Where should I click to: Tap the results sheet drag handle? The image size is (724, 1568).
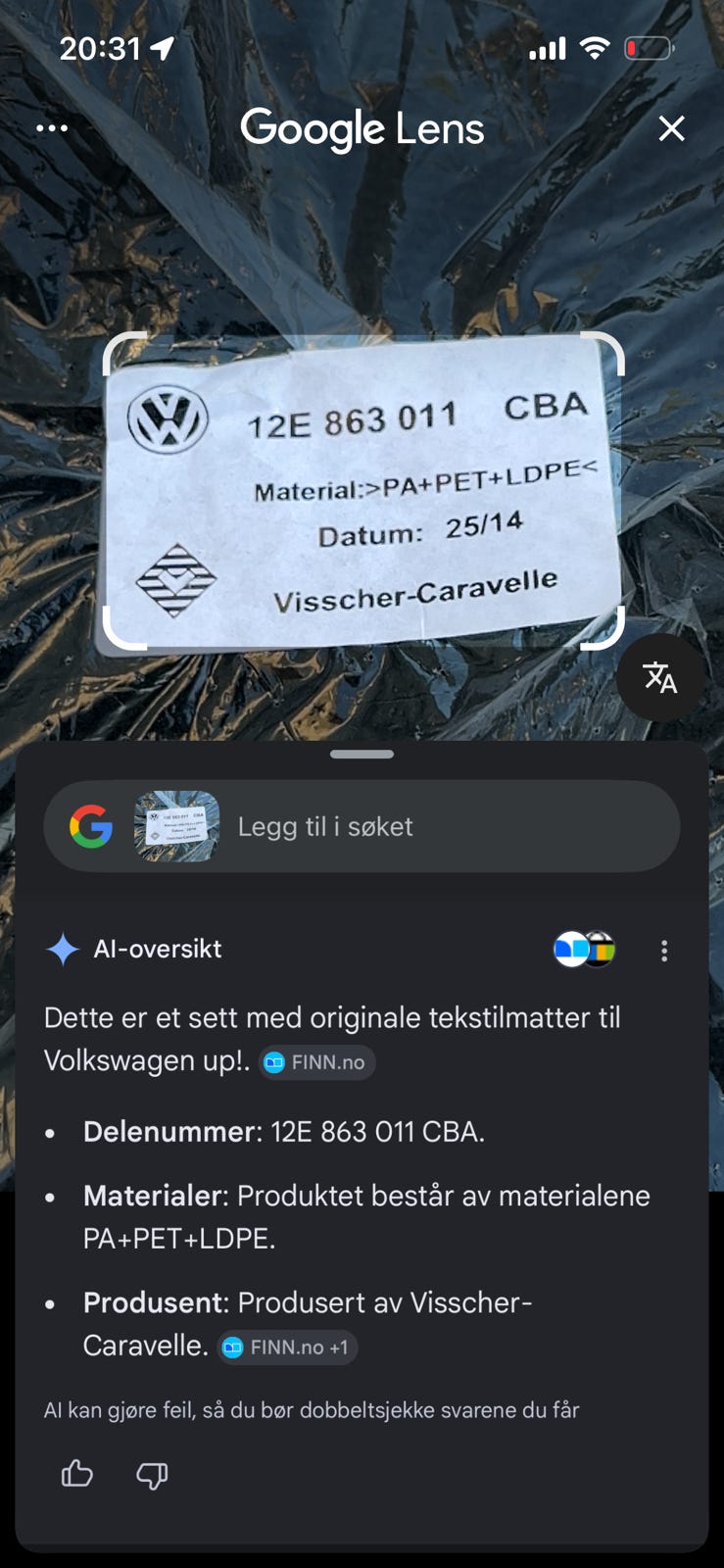pyautogui.click(x=362, y=754)
